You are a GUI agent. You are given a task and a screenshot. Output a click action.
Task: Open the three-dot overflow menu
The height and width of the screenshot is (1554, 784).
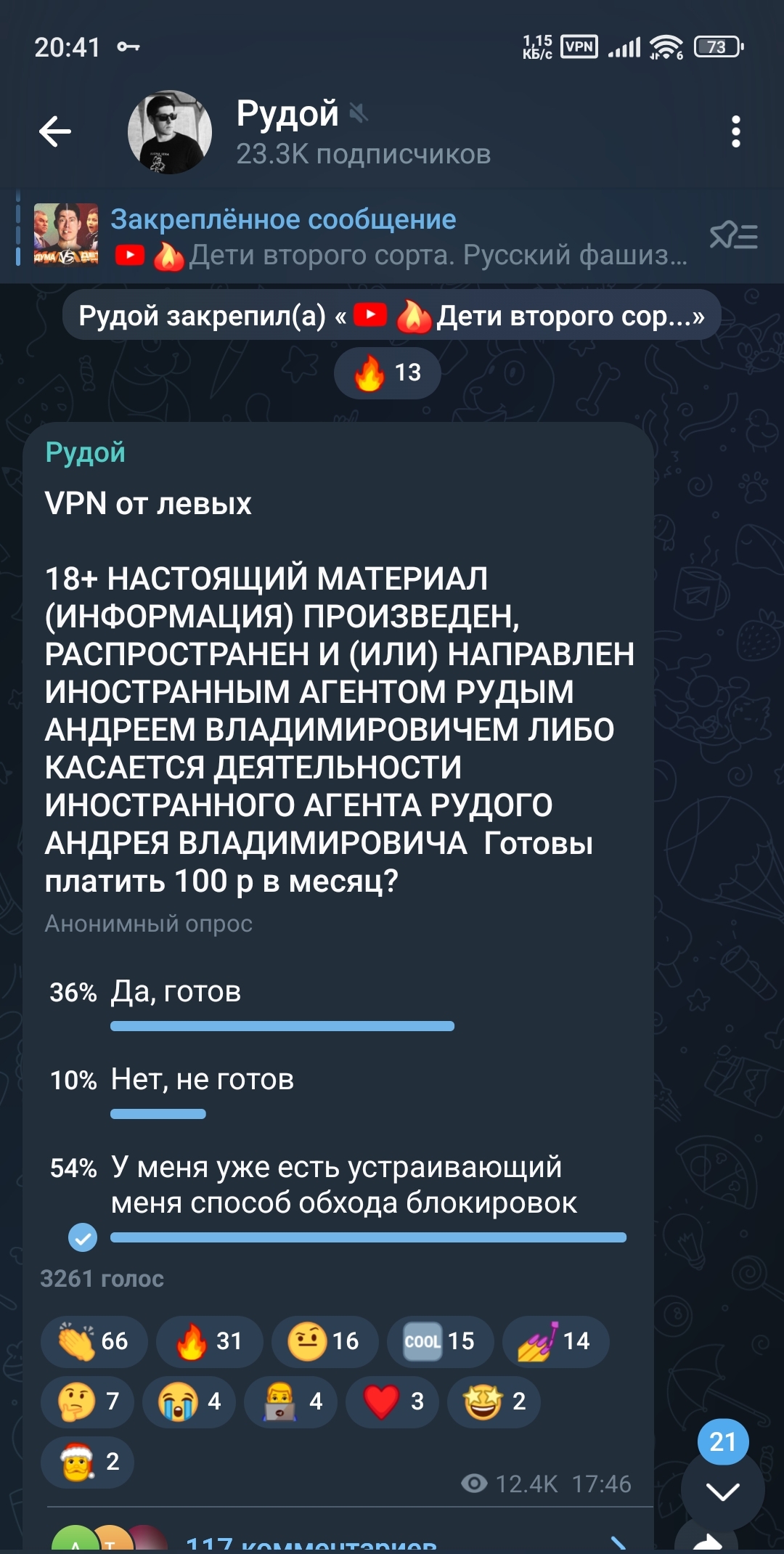point(735,132)
